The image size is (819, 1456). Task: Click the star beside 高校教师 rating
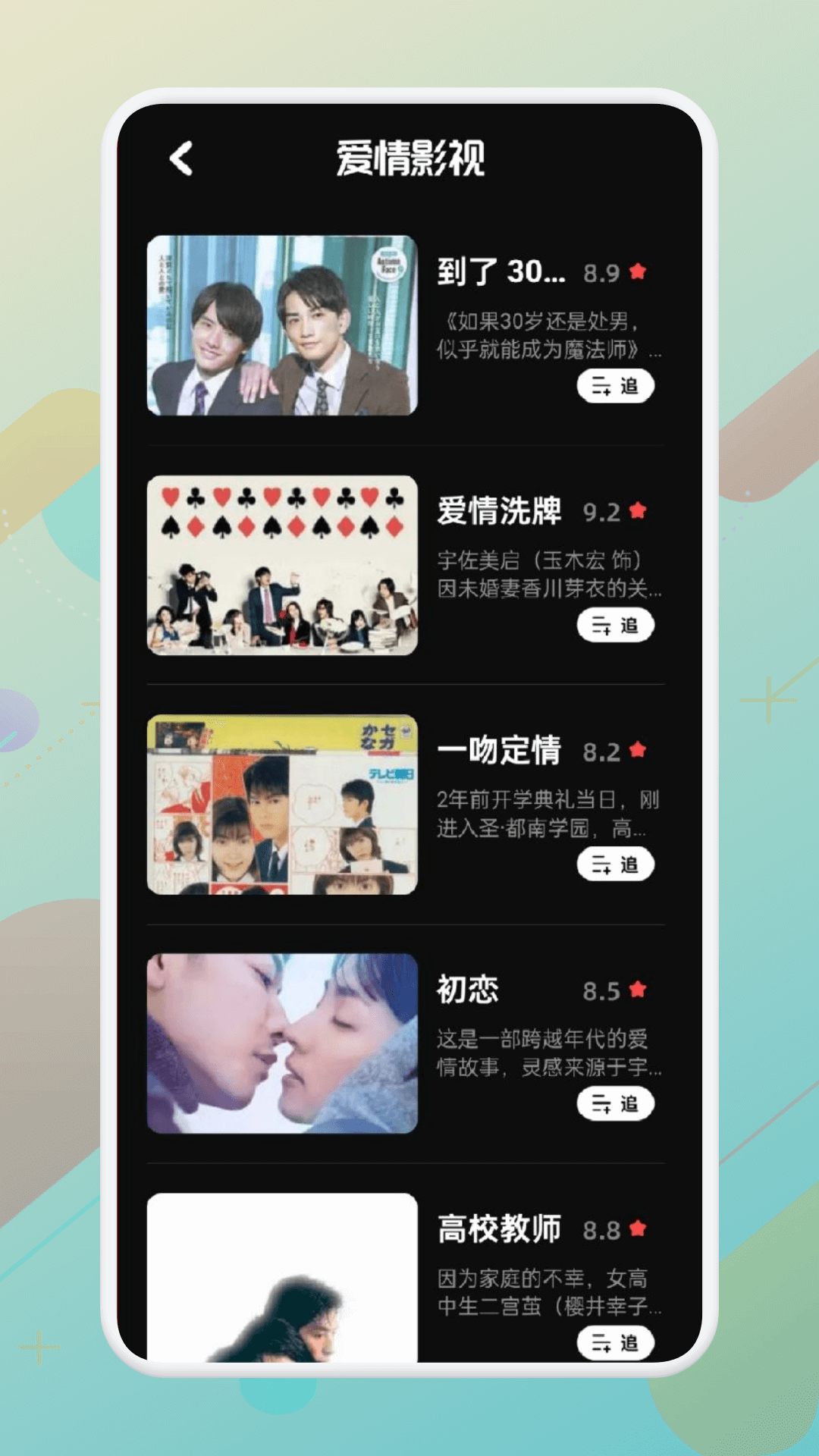[639, 1227]
